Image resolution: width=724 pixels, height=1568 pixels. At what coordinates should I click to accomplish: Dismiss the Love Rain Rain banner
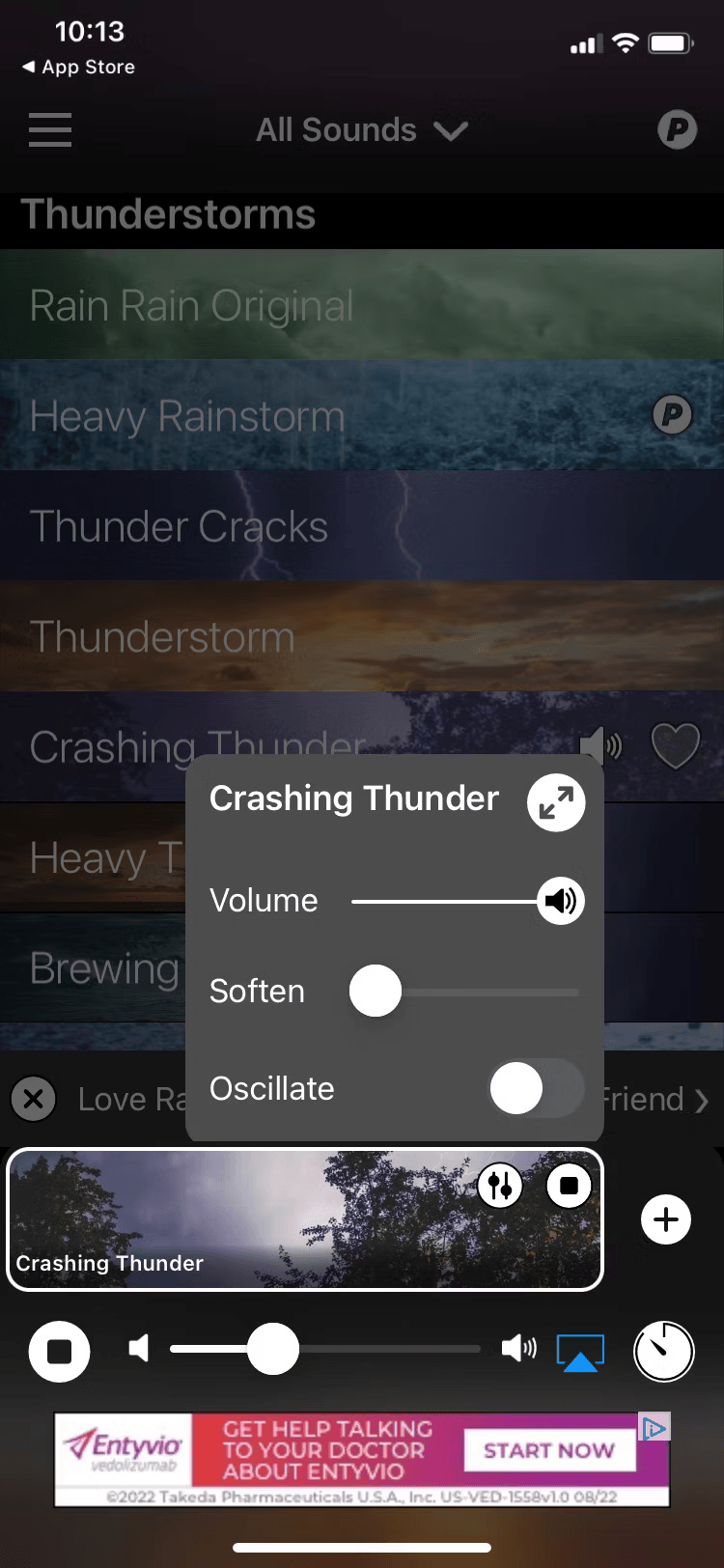pos(34,1099)
